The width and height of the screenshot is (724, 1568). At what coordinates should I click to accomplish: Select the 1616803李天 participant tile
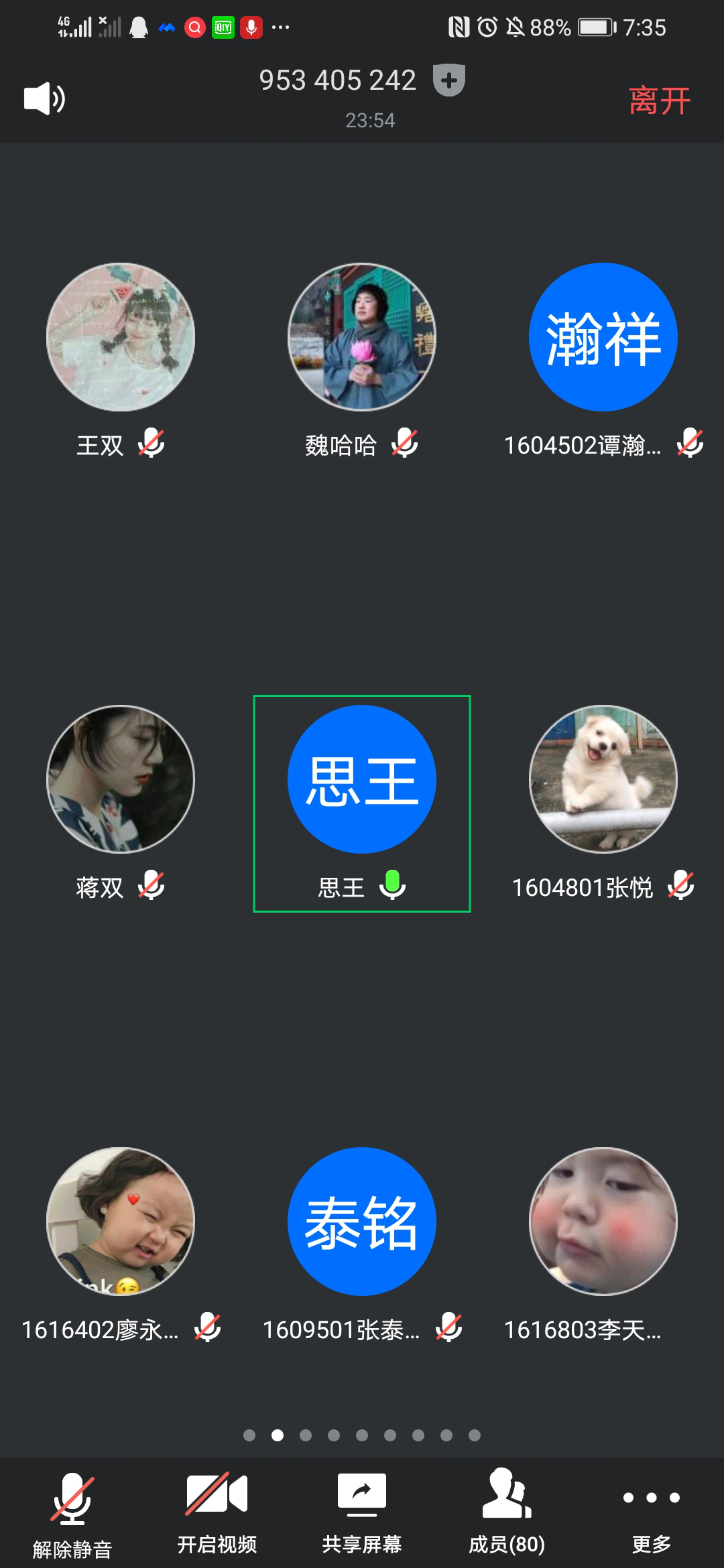pos(603,1222)
